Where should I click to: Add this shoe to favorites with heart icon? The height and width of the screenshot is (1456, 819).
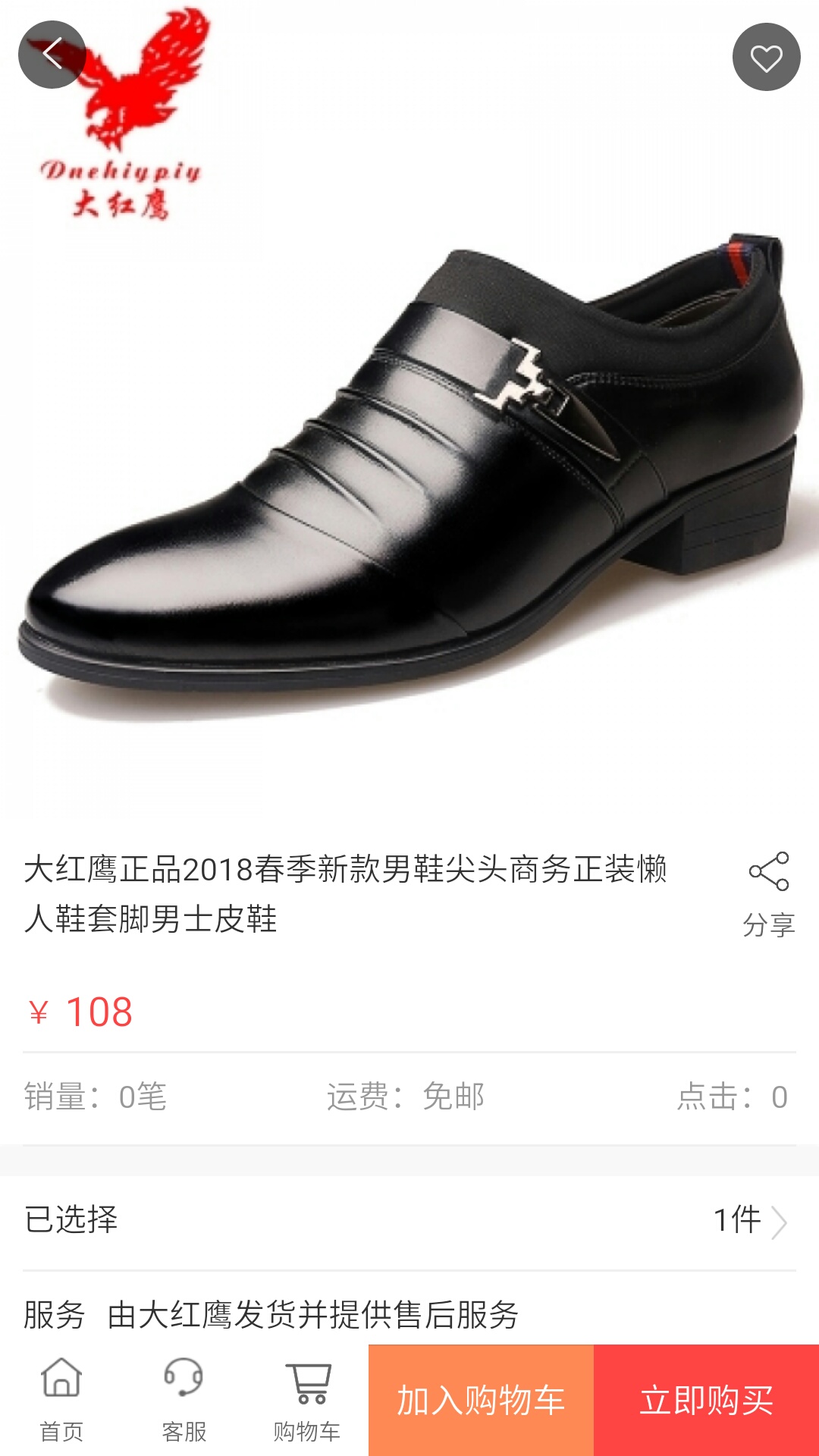(x=766, y=57)
